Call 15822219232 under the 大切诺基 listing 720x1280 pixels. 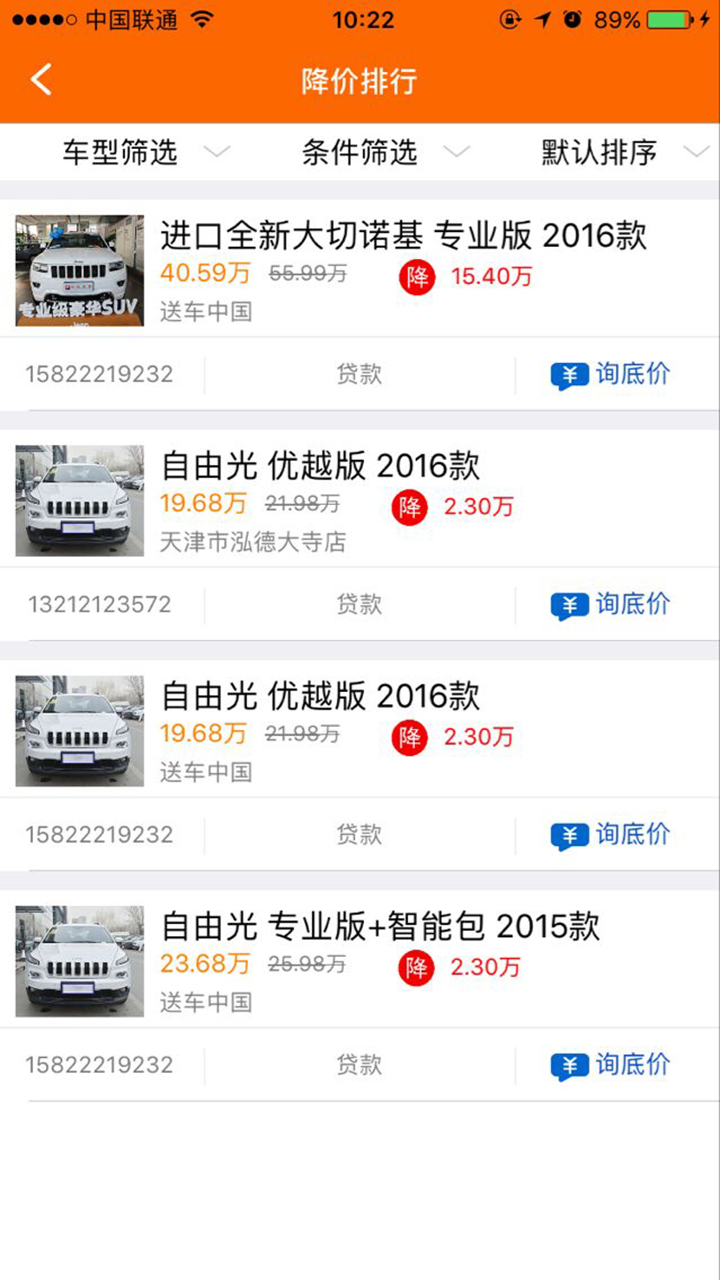point(99,375)
